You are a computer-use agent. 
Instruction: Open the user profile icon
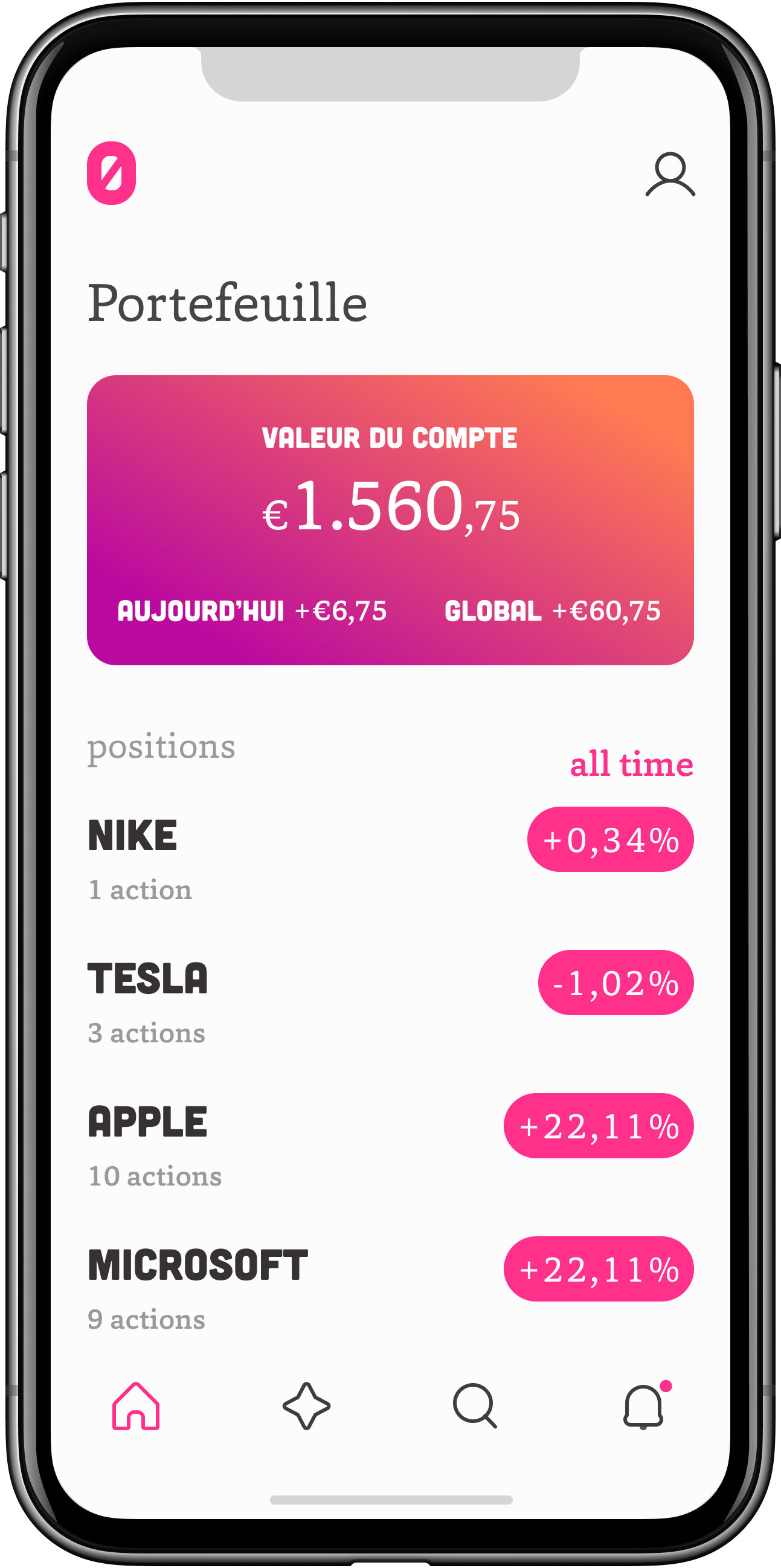[670, 174]
